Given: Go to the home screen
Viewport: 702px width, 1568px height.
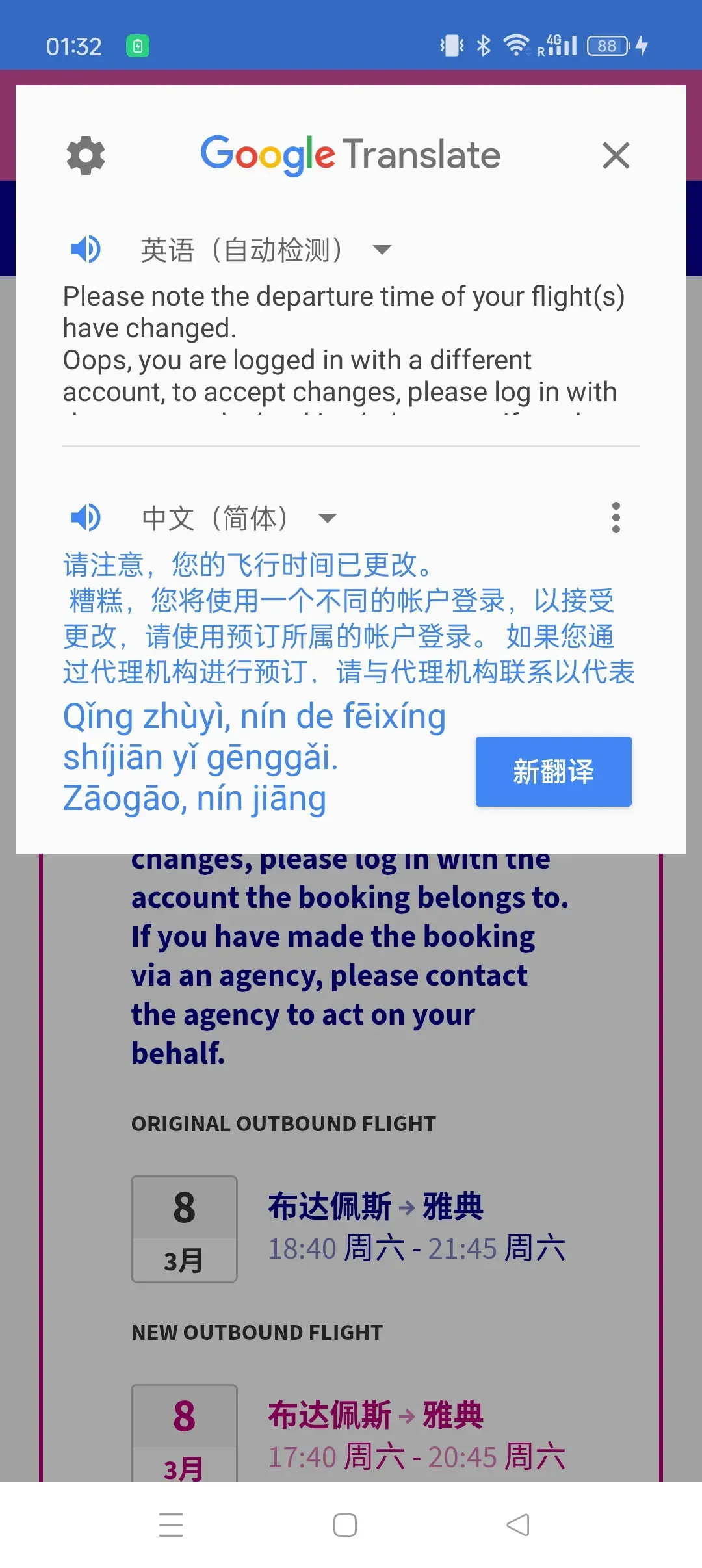Looking at the screenshot, I should click(345, 1524).
